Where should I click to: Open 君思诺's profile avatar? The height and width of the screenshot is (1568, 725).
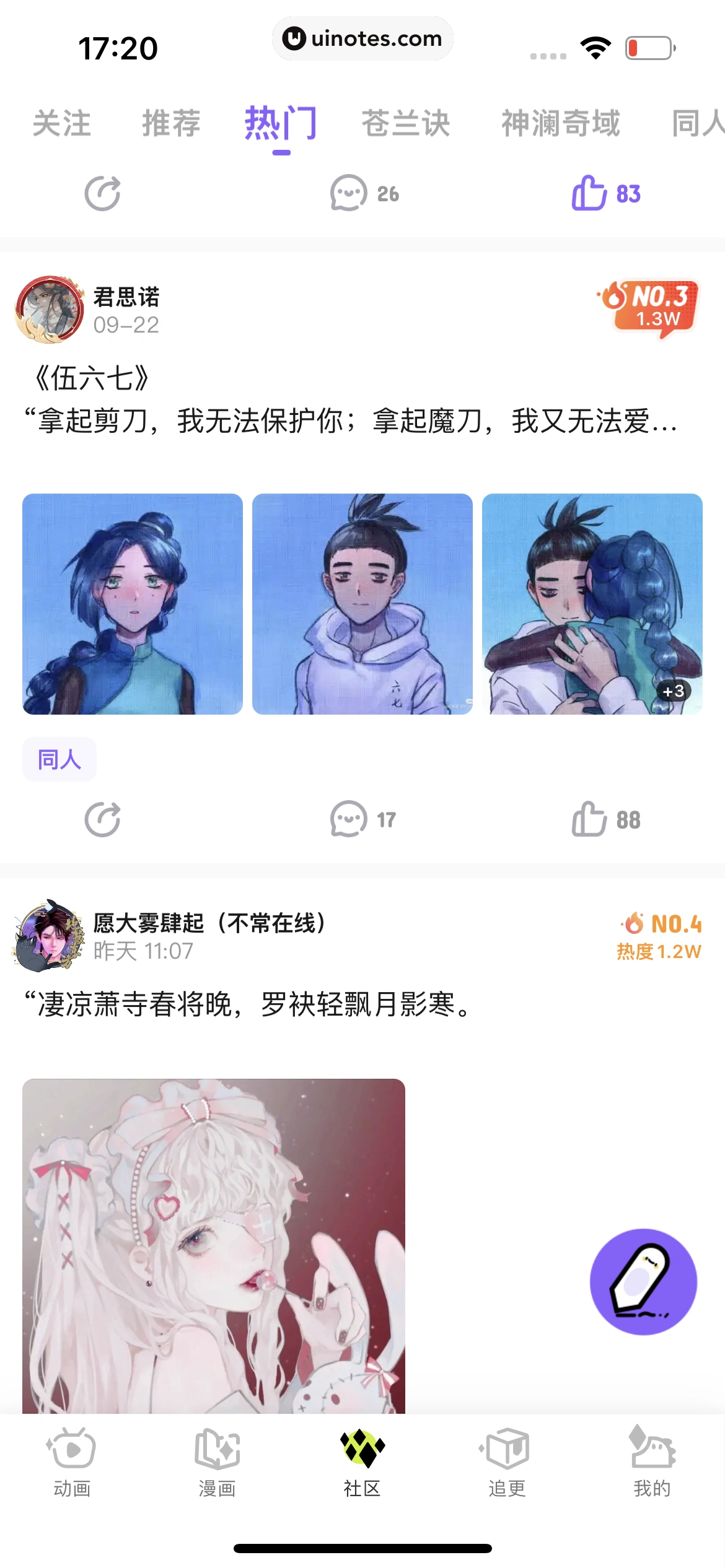(50, 310)
